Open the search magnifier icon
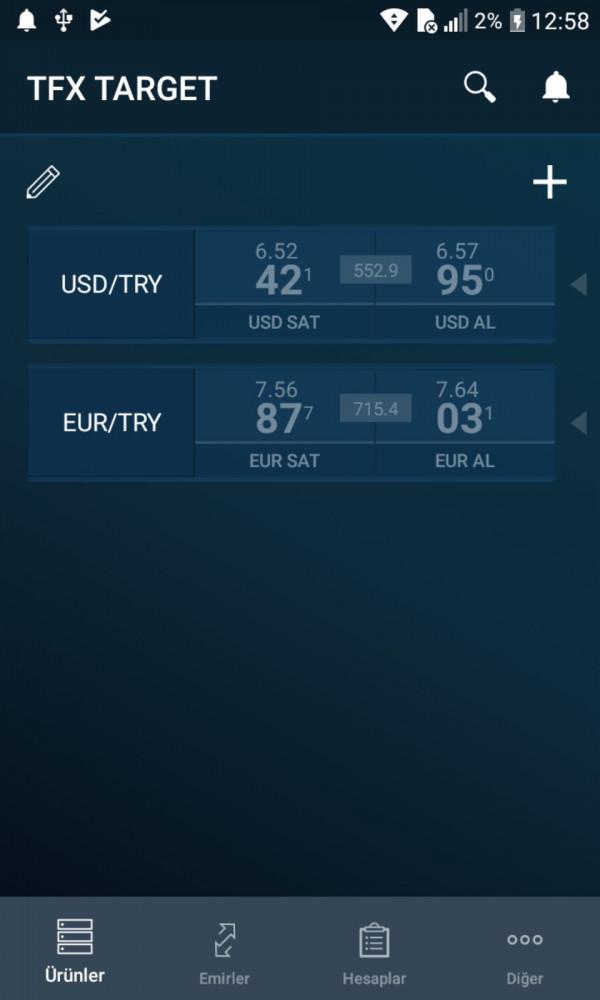Viewport: 600px width, 1000px height. point(479,87)
